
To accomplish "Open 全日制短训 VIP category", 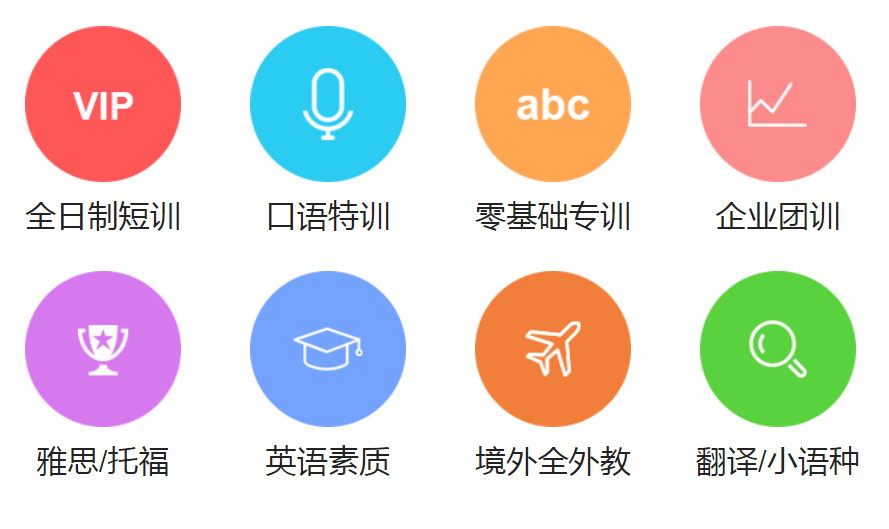I will (x=103, y=104).
